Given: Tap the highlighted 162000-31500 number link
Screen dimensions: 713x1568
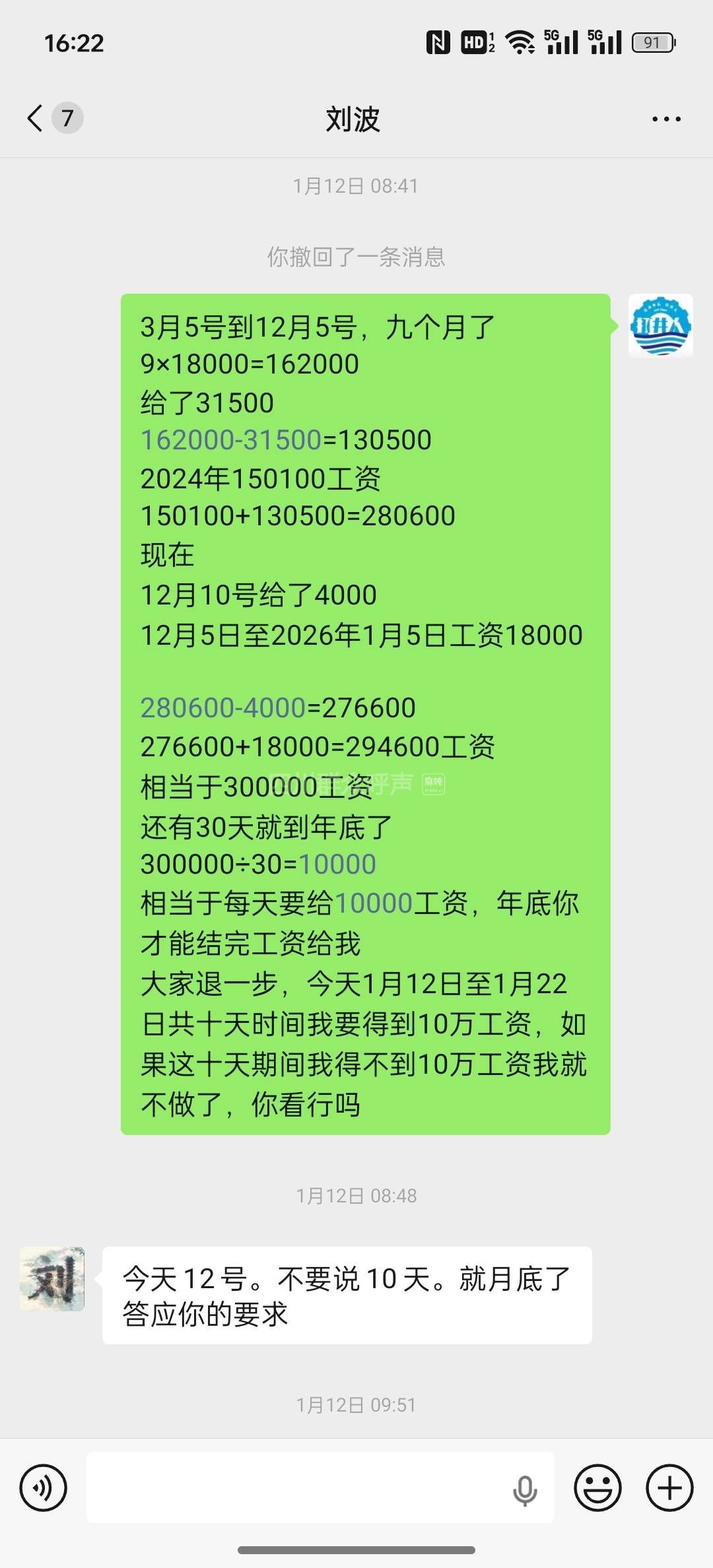Looking at the screenshot, I should coord(230,440).
